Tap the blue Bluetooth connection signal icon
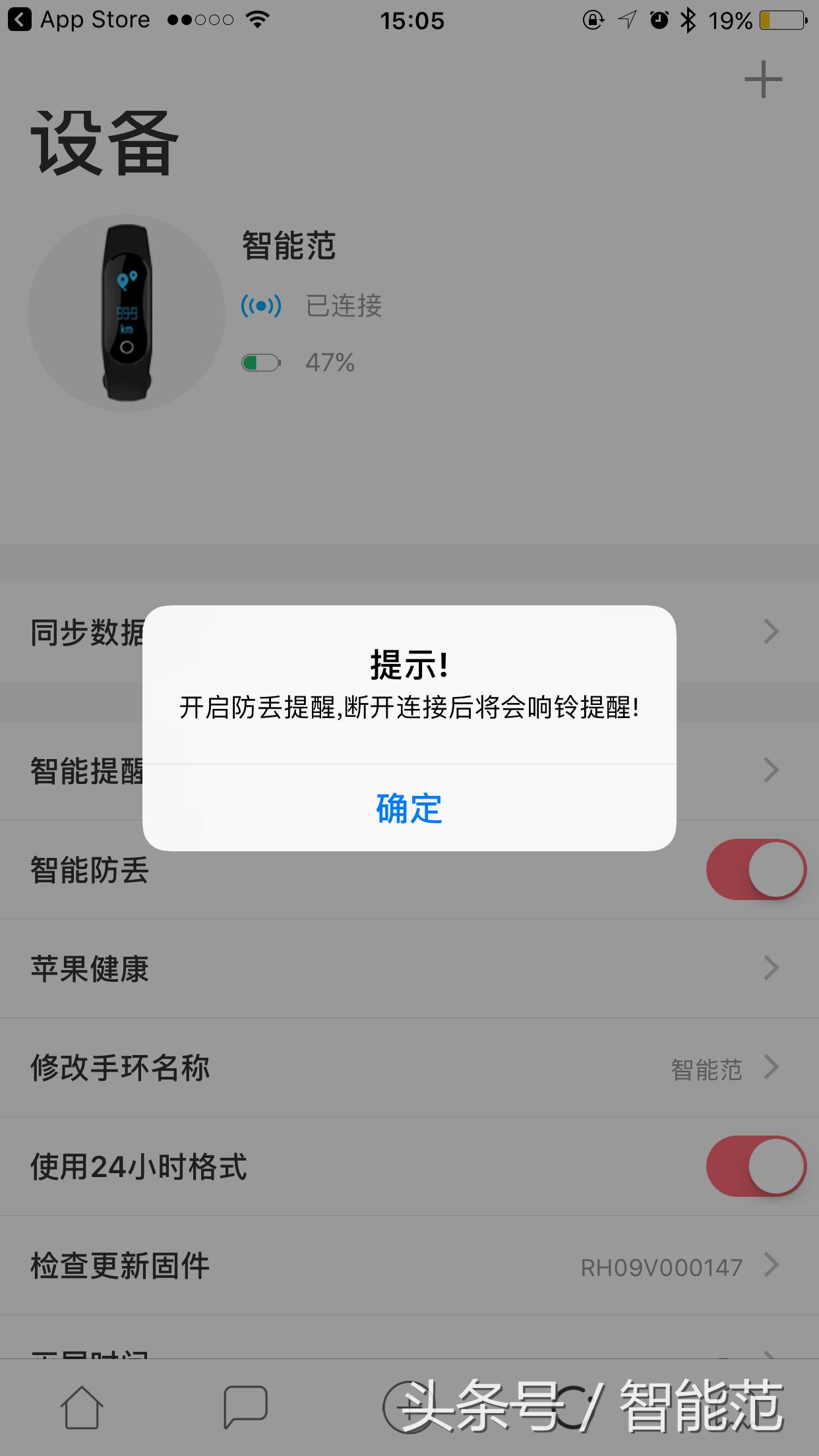Image resolution: width=819 pixels, height=1456 pixels. (260, 305)
